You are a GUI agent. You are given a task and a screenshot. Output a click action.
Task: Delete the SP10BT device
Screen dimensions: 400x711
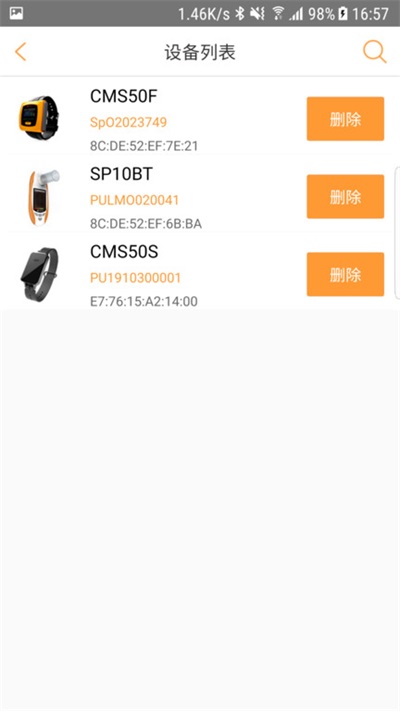point(345,196)
